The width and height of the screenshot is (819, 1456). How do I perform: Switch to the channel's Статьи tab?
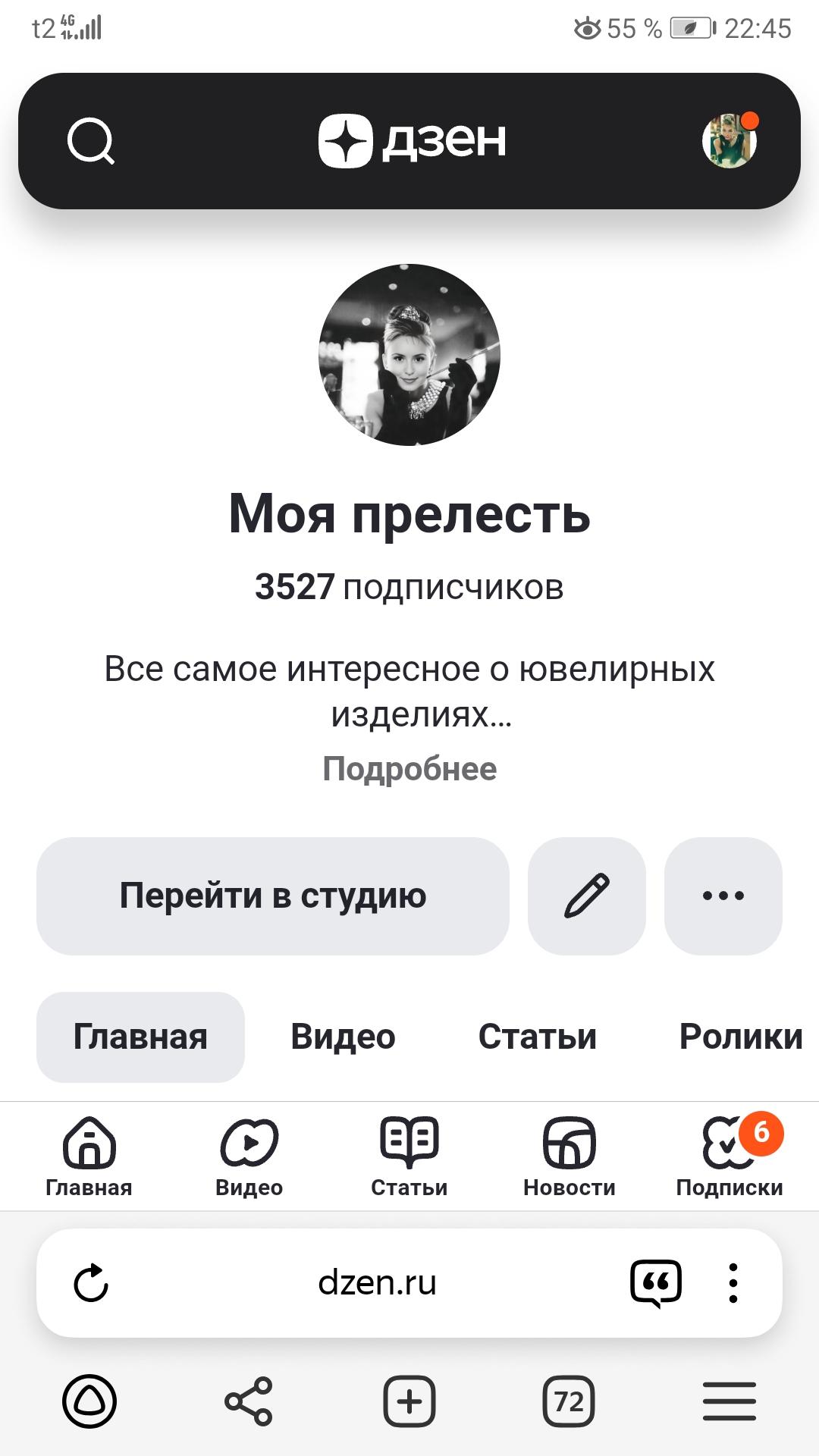(x=537, y=1037)
